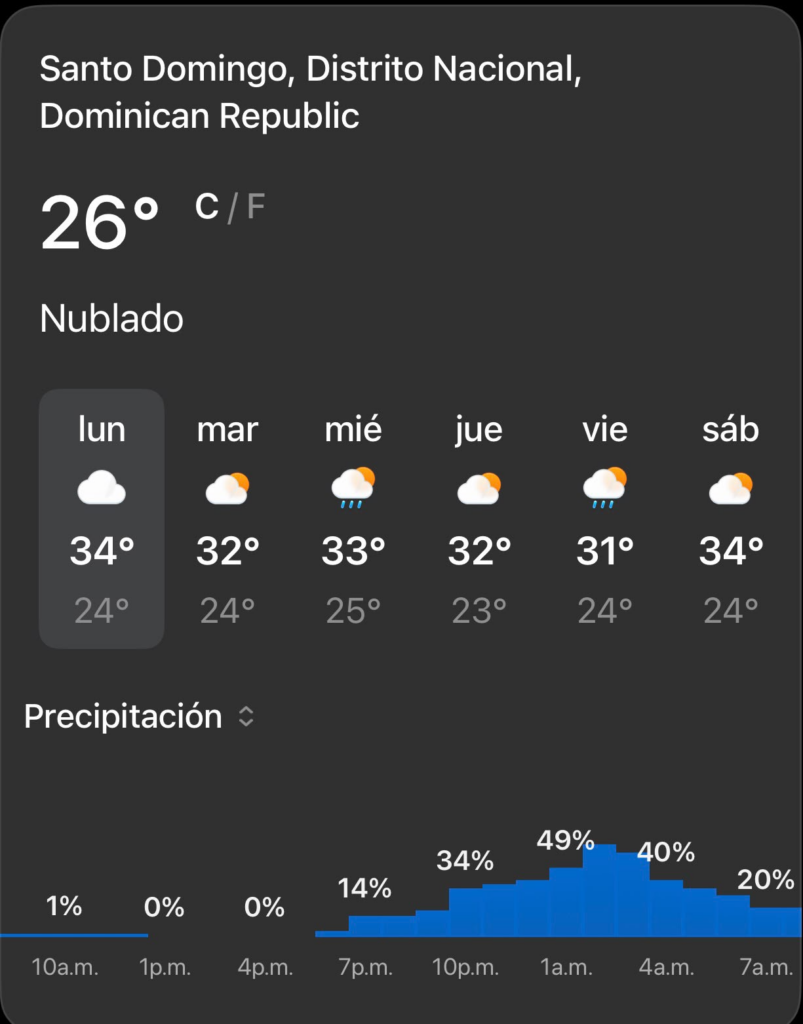Select Celsius as the temperature unit
This screenshot has width=803, height=1024.
tap(206, 206)
